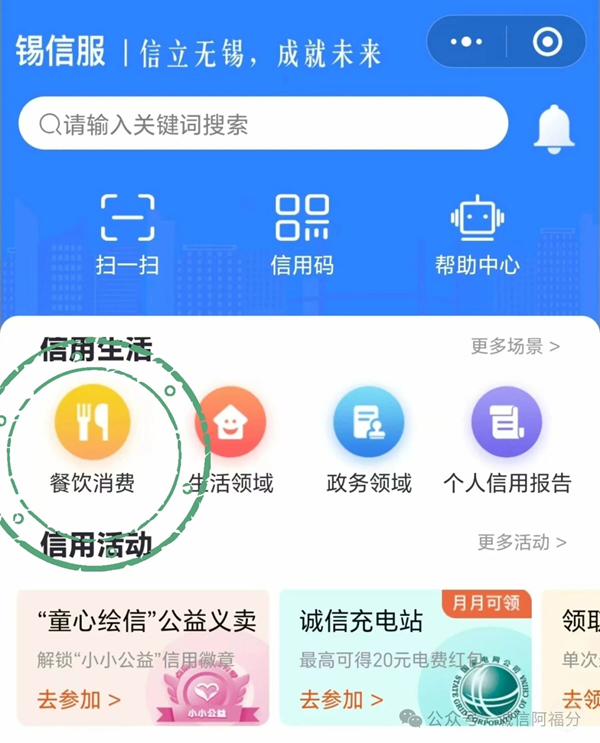The height and width of the screenshot is (743, 600).
Task: Open the "童心绘信"公益义卖 activity card
Action: click(x=143, y=657)
